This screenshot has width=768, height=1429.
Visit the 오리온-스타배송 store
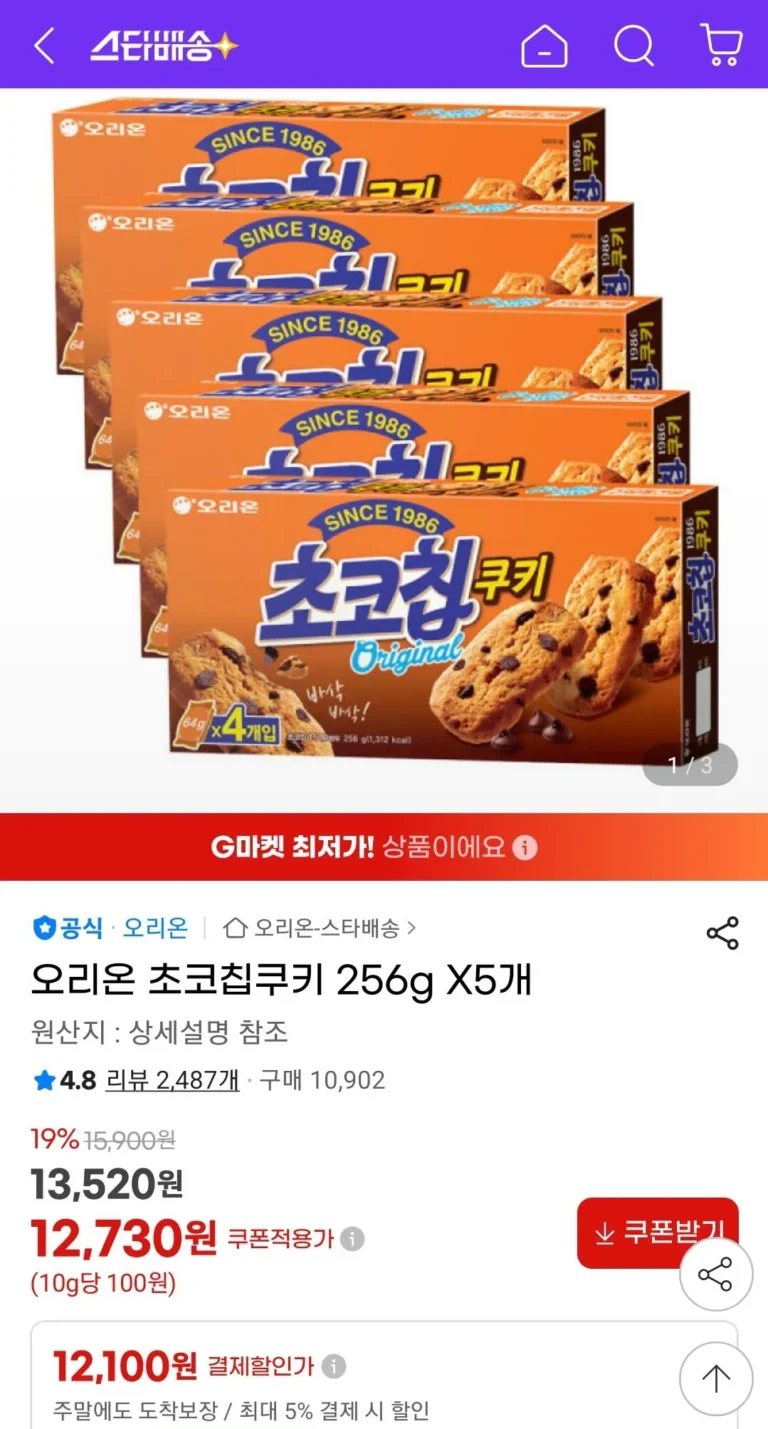point(320,928)
